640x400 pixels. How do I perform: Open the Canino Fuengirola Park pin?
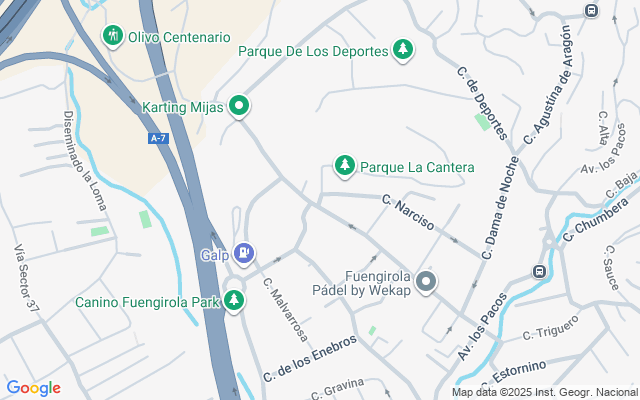tap(233, 301)
